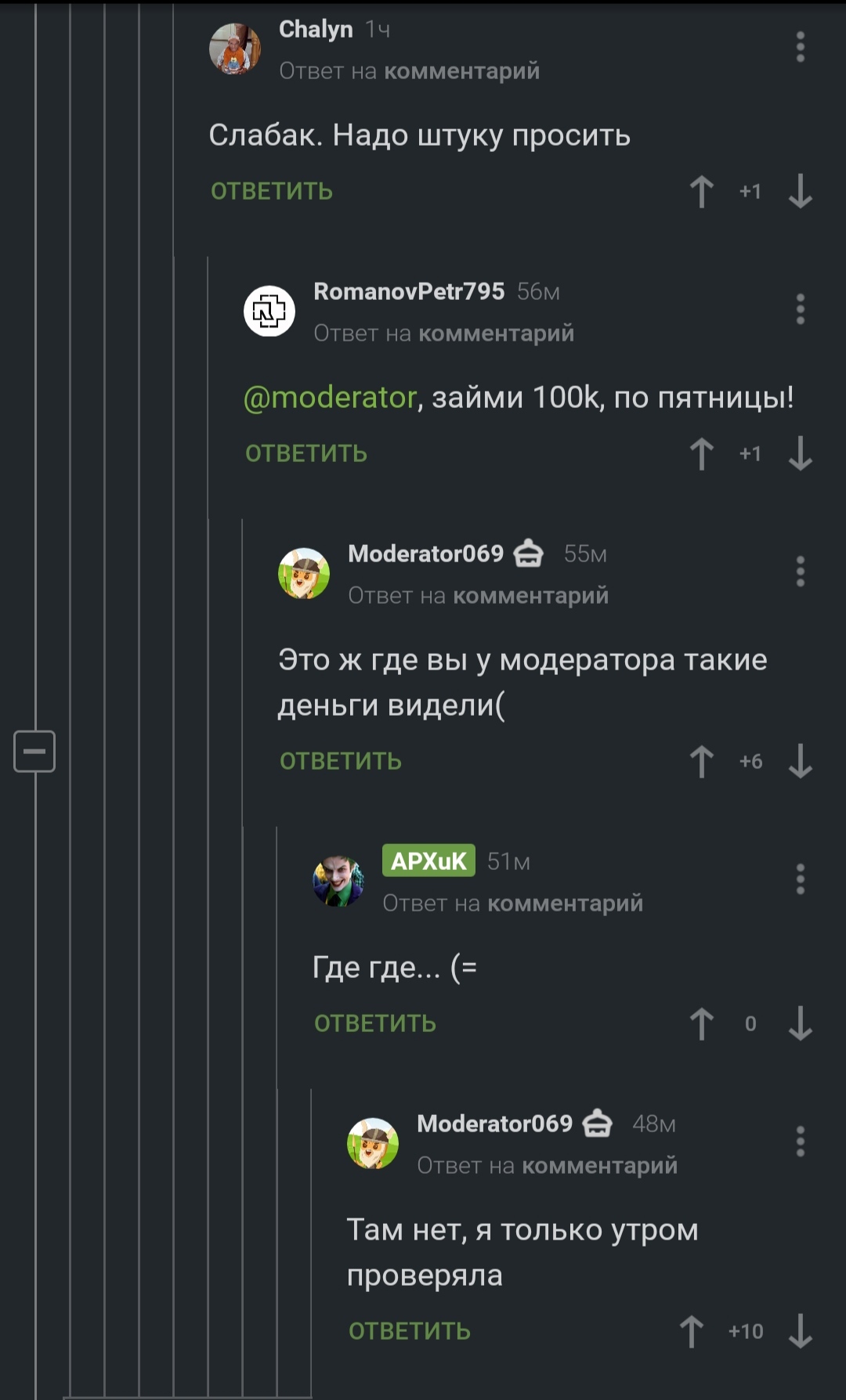Upvote APXuK's comment

coord(701,1023)
